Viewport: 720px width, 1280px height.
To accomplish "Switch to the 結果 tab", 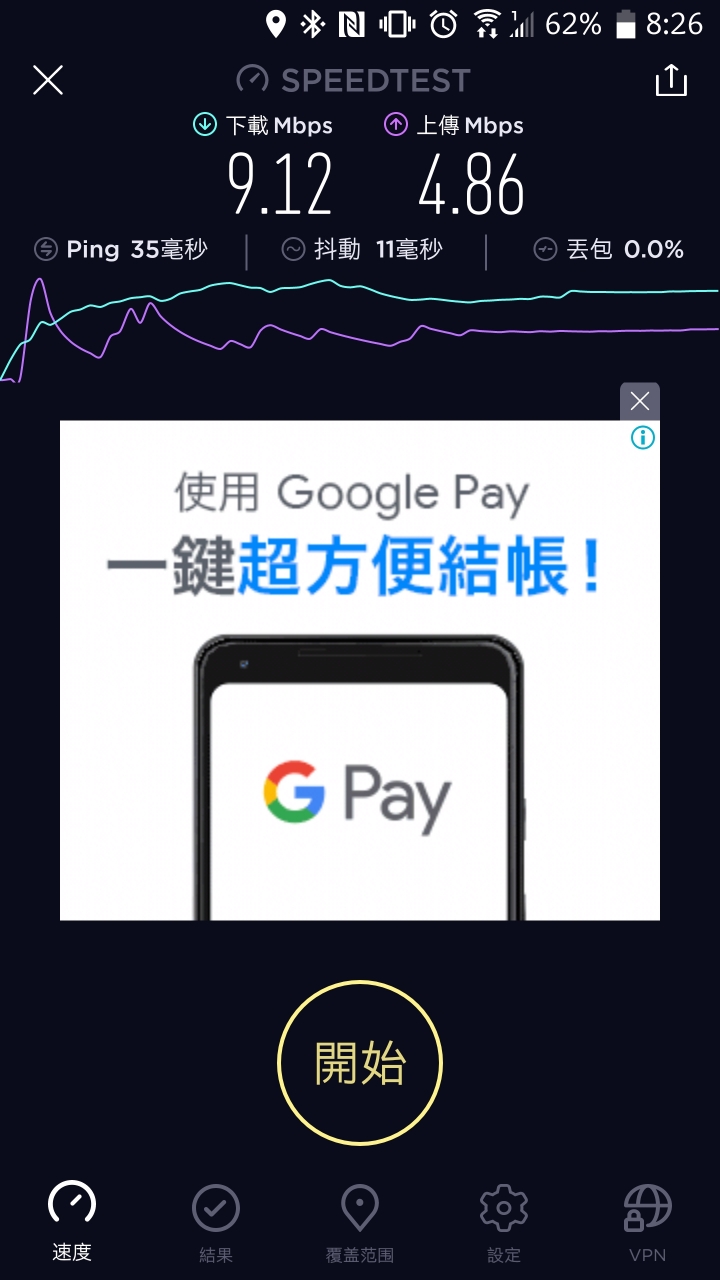I will (x=216, y=1220).
